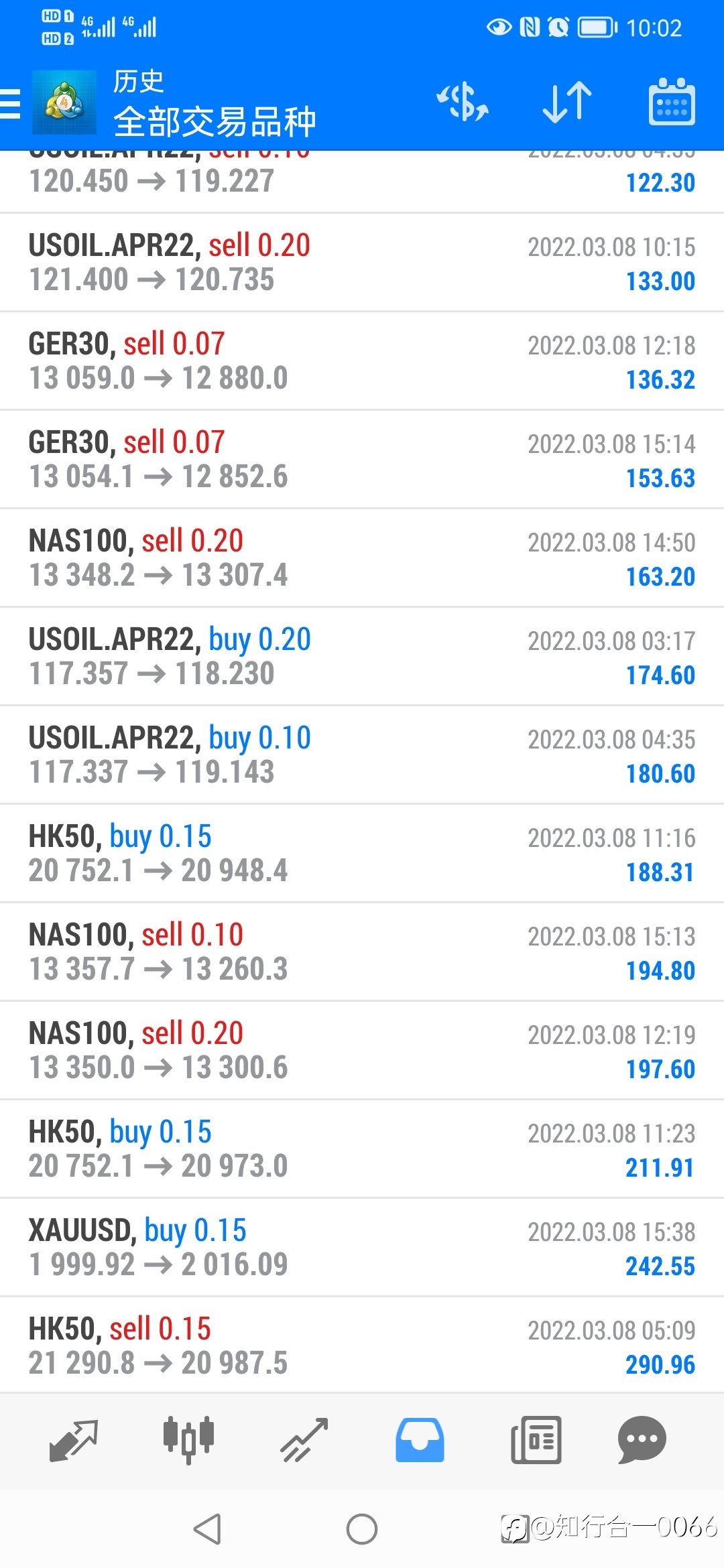Open NAS100 sell trade with profit 163.20
Image resolution: width=724 pixels, height=1568 pixels.
click(x=362, y=558)
